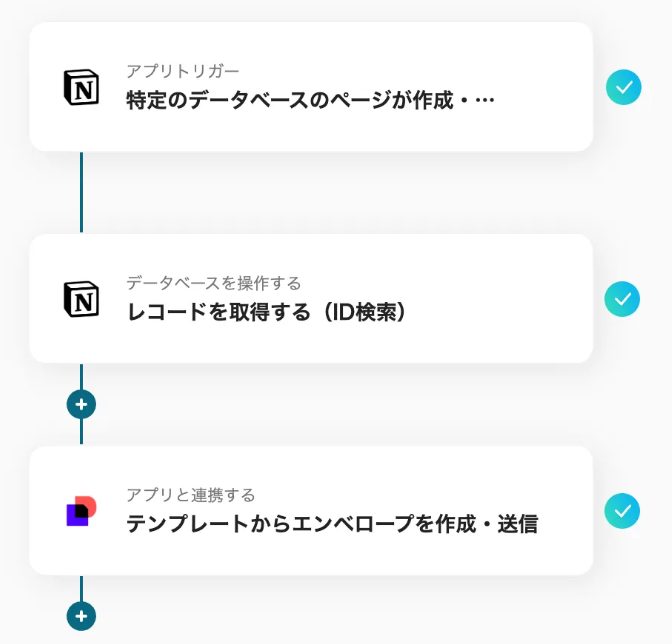
Task: Add a step after the エンベロープ step
Action: [81, 616]
